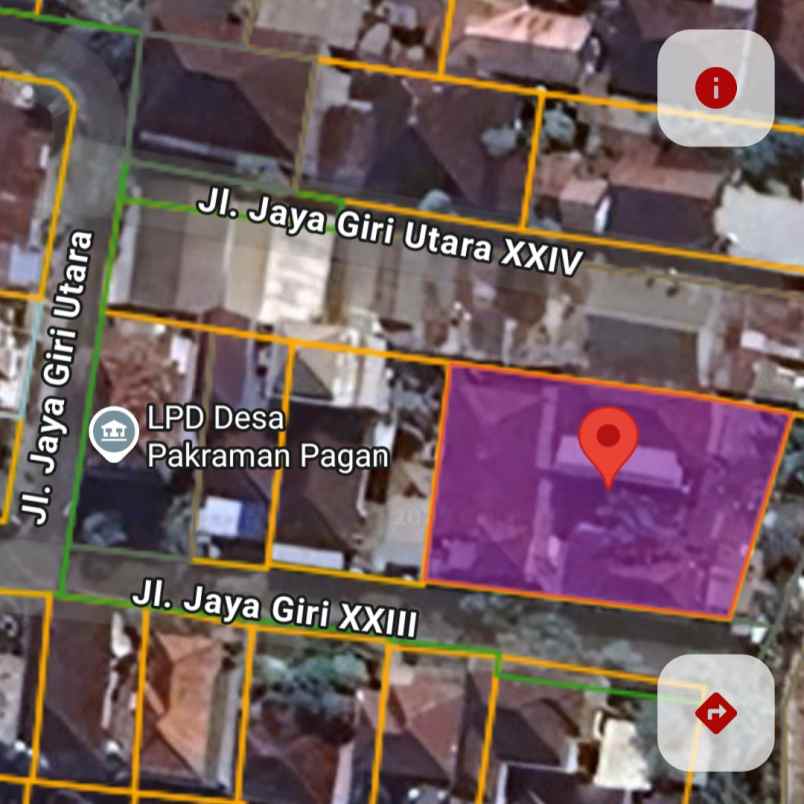Open the info button
The width and height of the screenshot is (804, 804).
click(x=715, y=88)
